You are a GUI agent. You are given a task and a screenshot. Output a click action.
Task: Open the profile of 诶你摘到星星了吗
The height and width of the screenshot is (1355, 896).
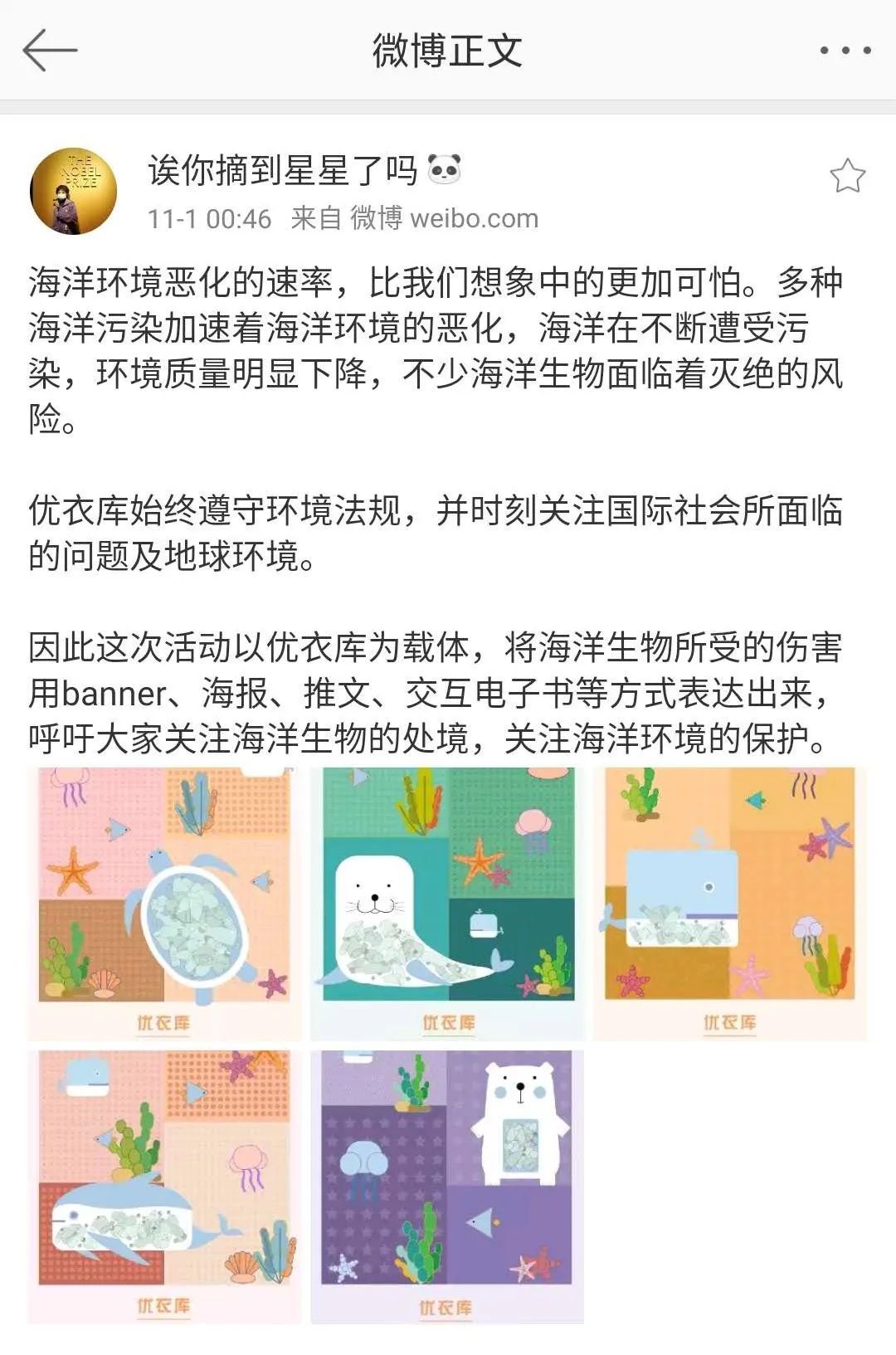tap(282, 170)
